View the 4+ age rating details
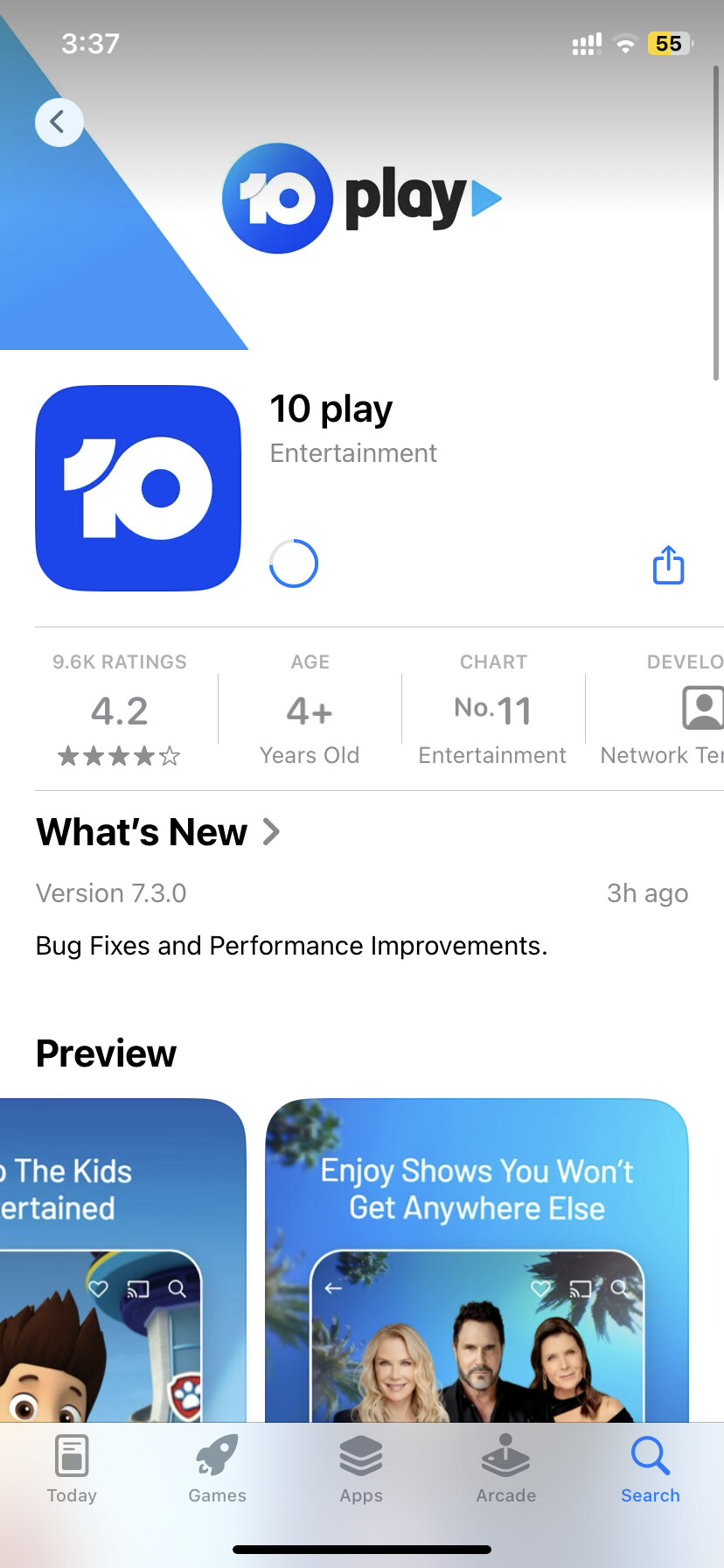This screenshot has width=724, height=1568. (310, 710)
